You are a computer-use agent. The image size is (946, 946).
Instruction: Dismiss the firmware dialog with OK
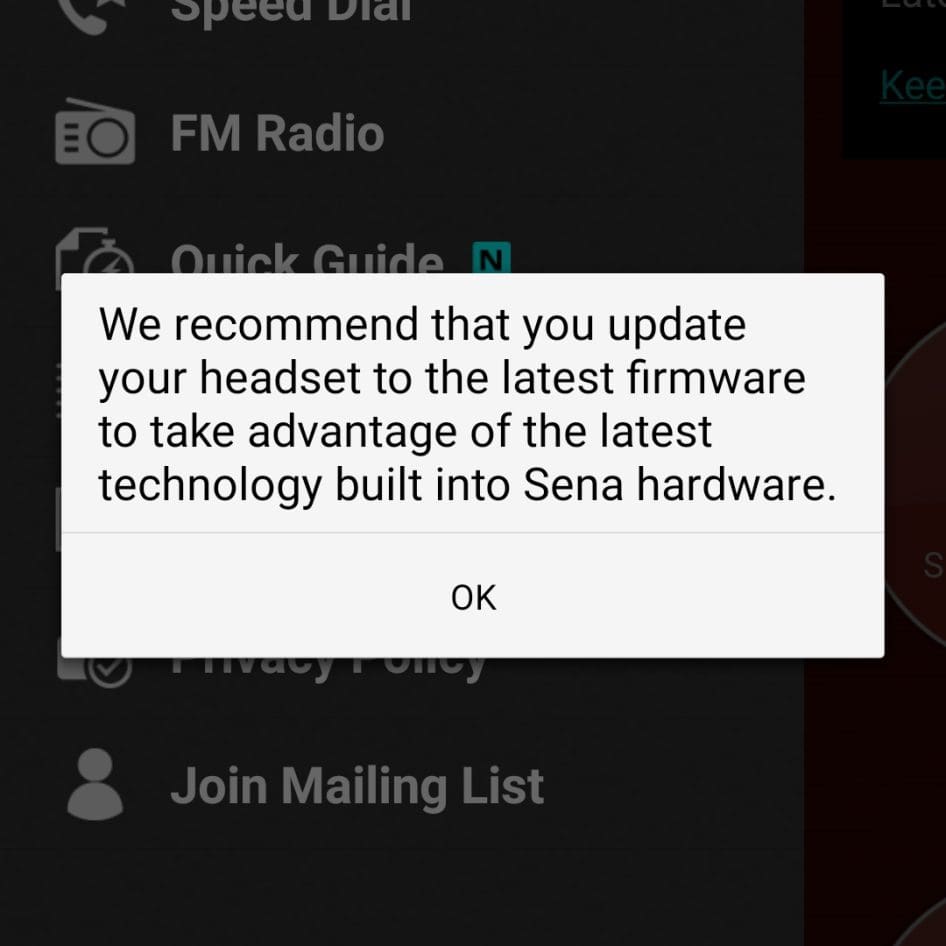tap(473, 597)
